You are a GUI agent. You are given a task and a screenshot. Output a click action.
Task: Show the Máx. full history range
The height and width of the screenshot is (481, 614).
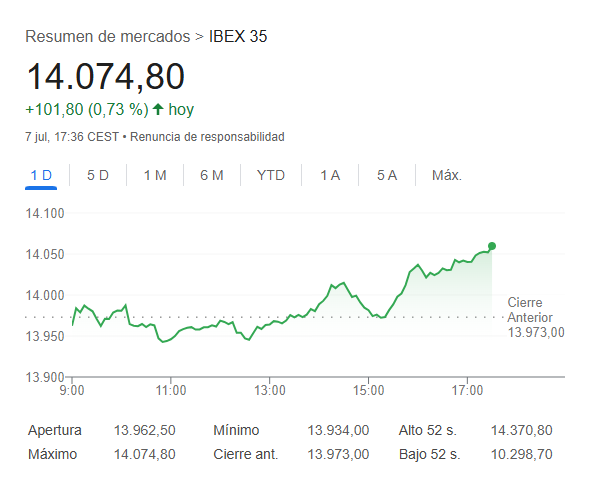[446, 175]
